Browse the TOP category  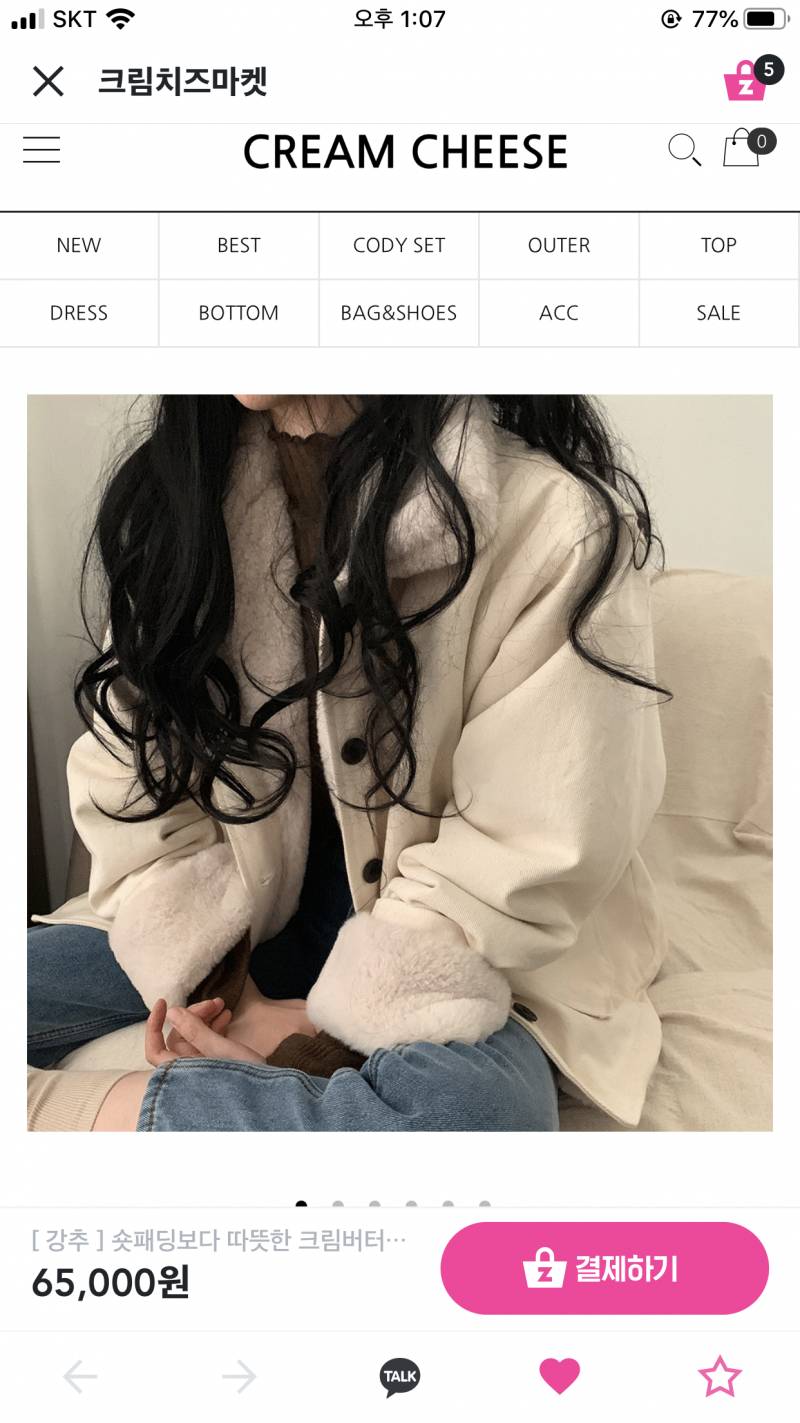pyautogui.click(x=719, y=245)
